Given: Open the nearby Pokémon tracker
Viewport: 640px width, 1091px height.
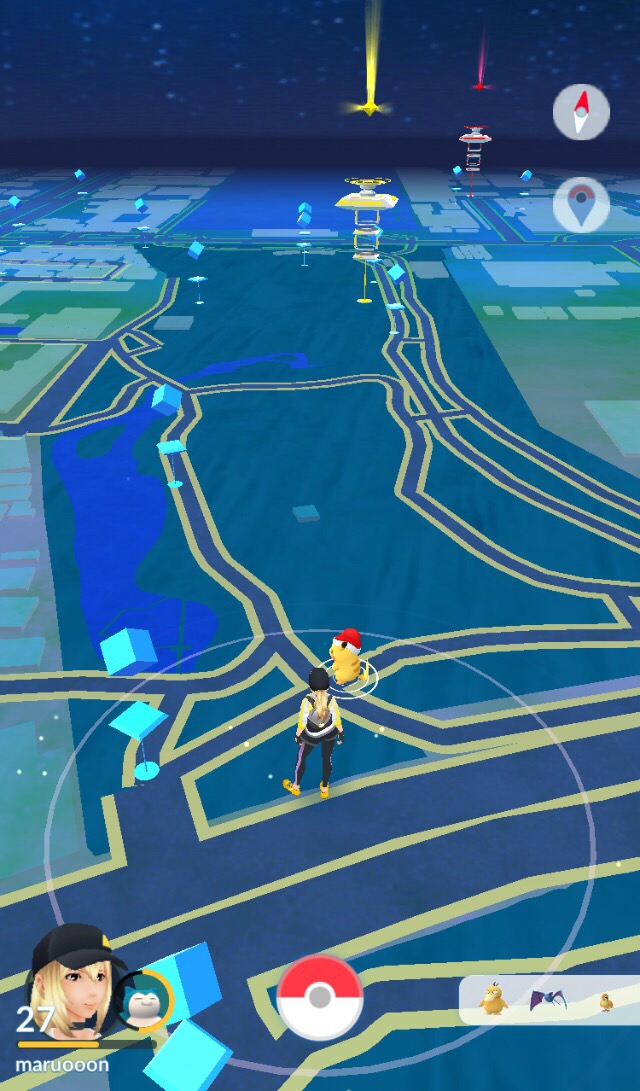Looking at the screenshot, I should tap(548, 1000).
